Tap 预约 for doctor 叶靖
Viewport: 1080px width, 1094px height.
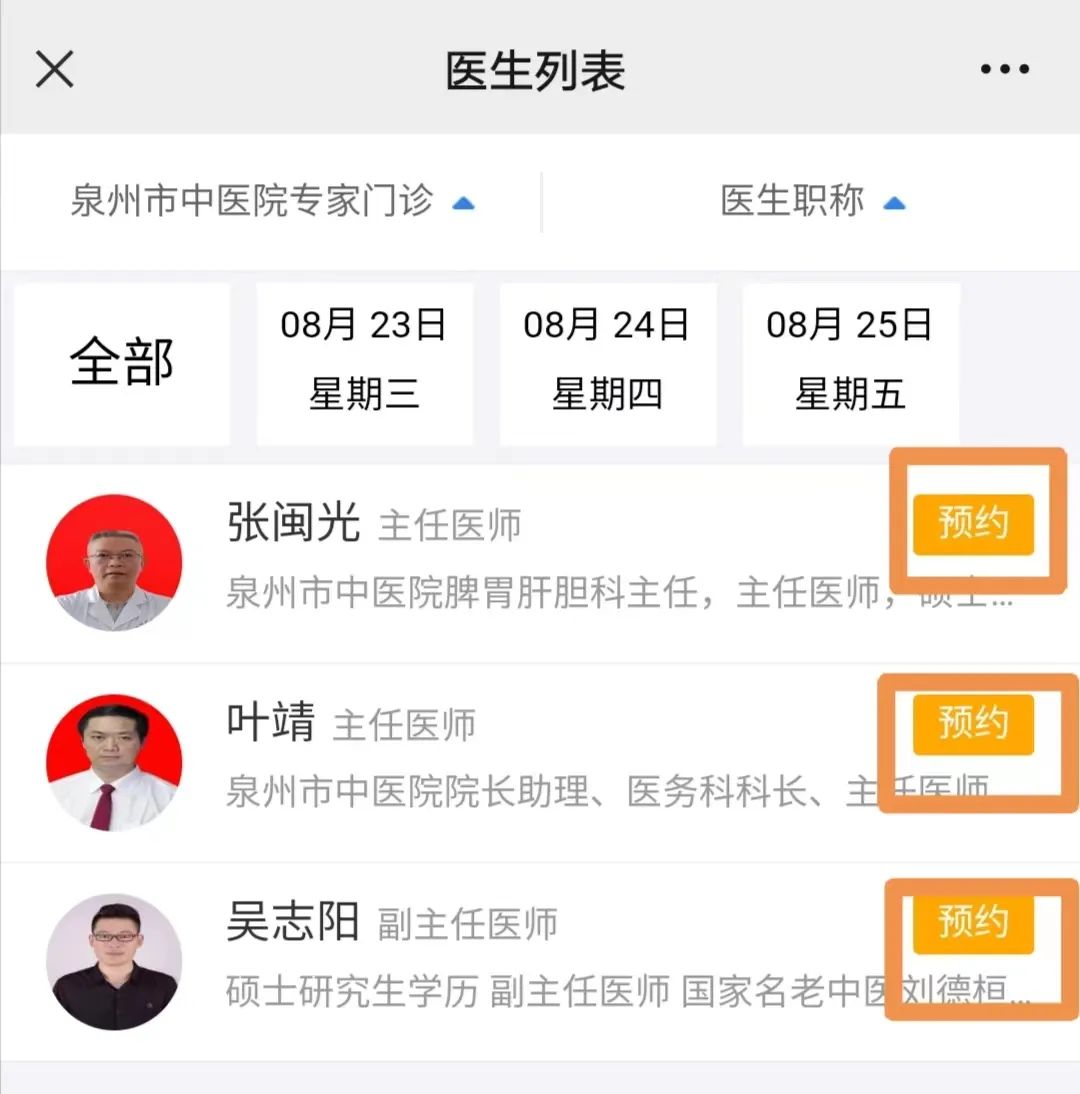pyautogui.click(x=972, y=723)
